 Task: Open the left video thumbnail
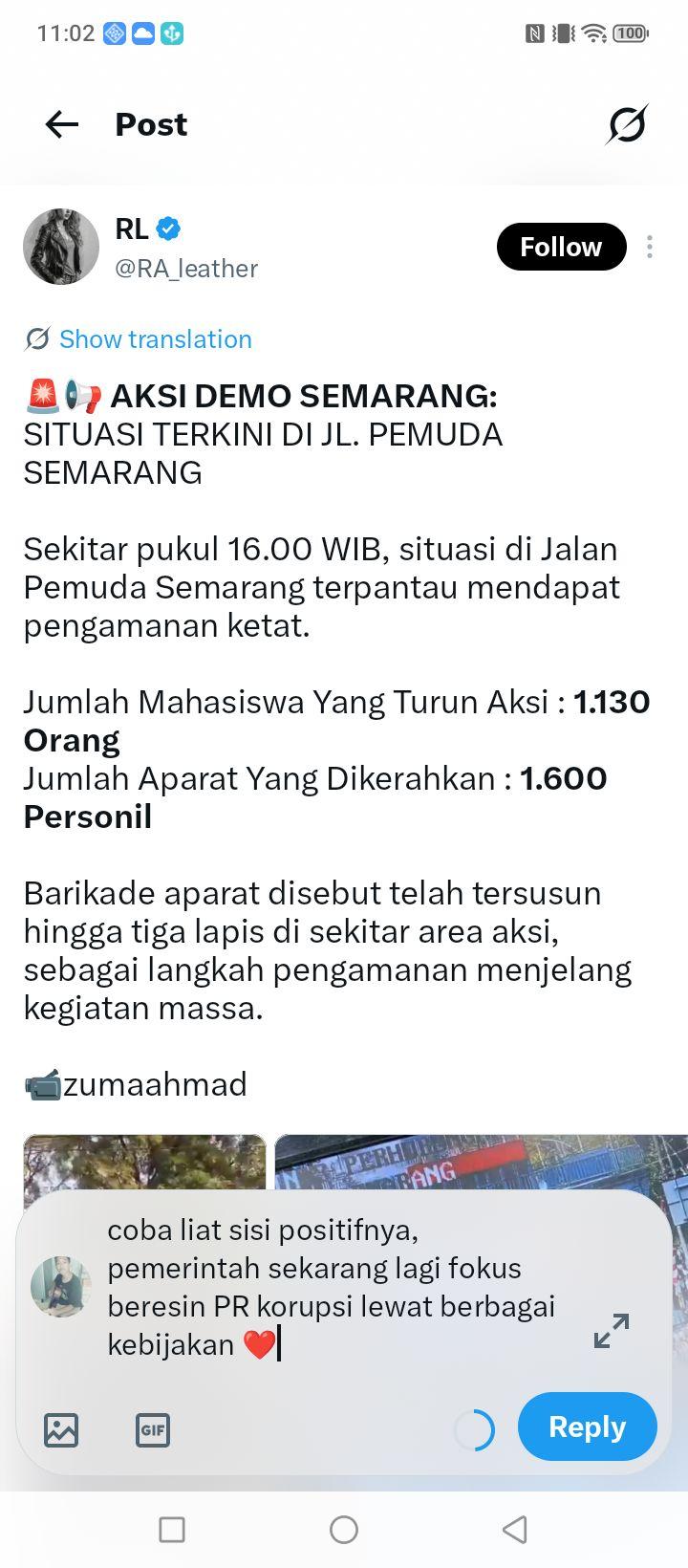[144, 1163]
